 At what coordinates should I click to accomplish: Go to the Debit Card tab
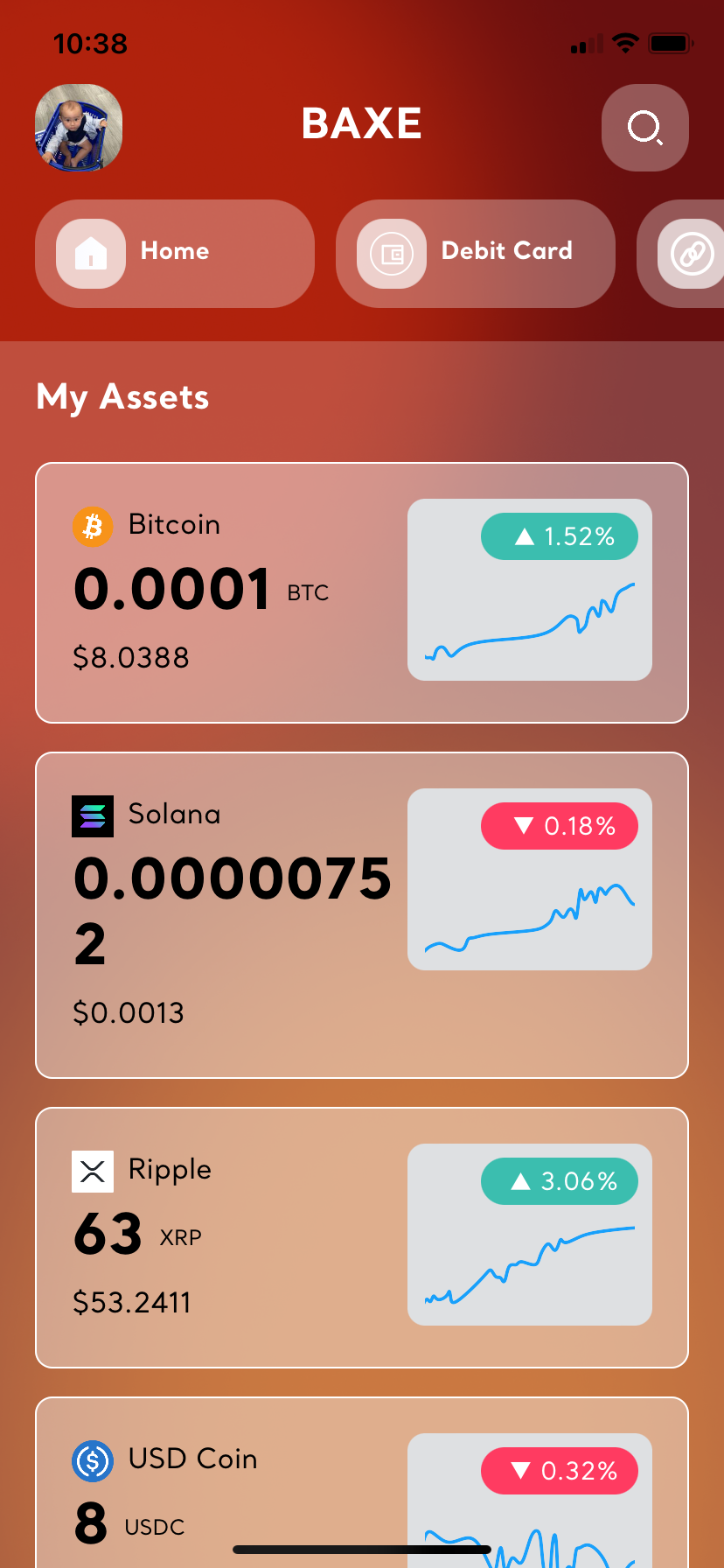pos(476,254)
